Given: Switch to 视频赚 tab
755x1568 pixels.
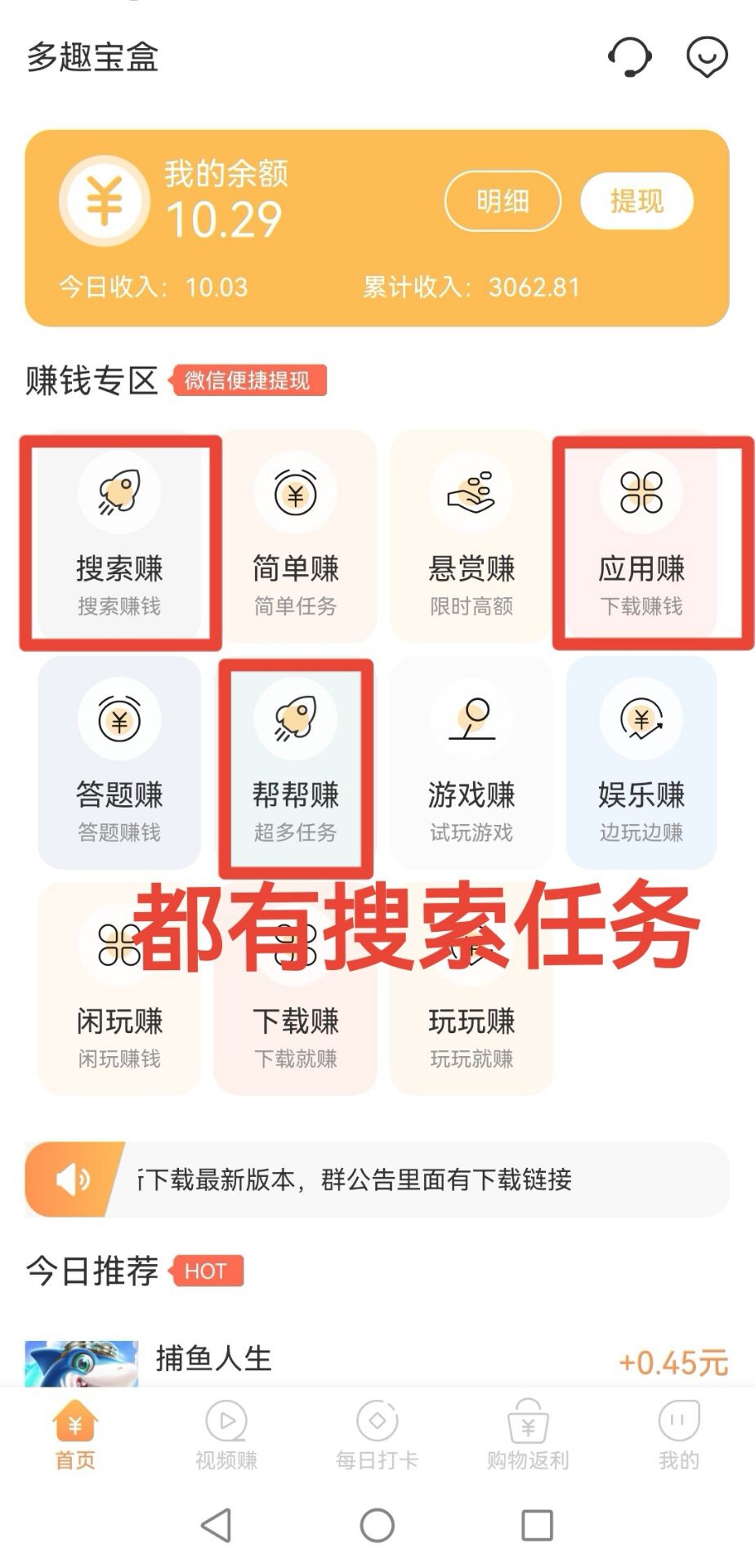Looking at the screenshot, I should coord(226,1436).
